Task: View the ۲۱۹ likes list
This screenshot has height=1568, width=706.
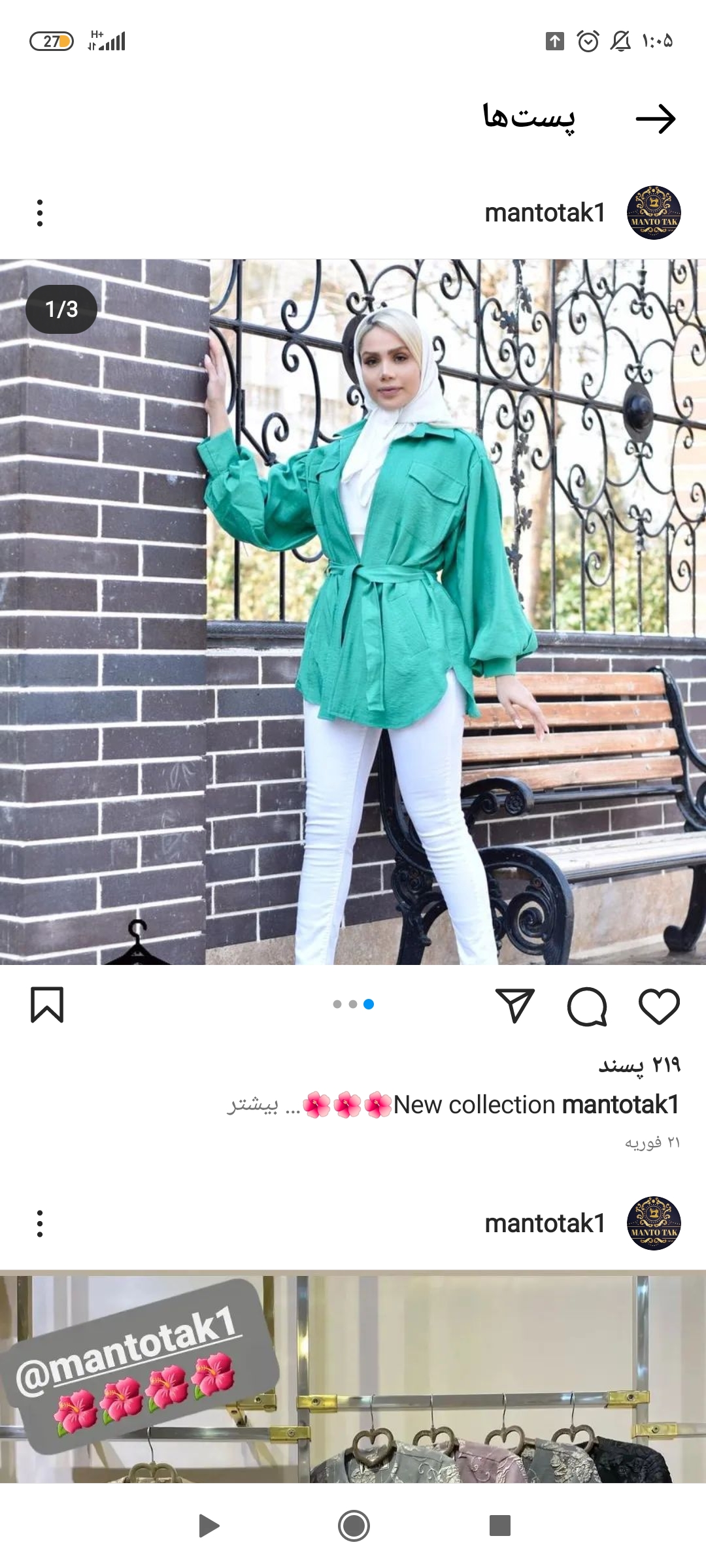Action: [639, 1065]
